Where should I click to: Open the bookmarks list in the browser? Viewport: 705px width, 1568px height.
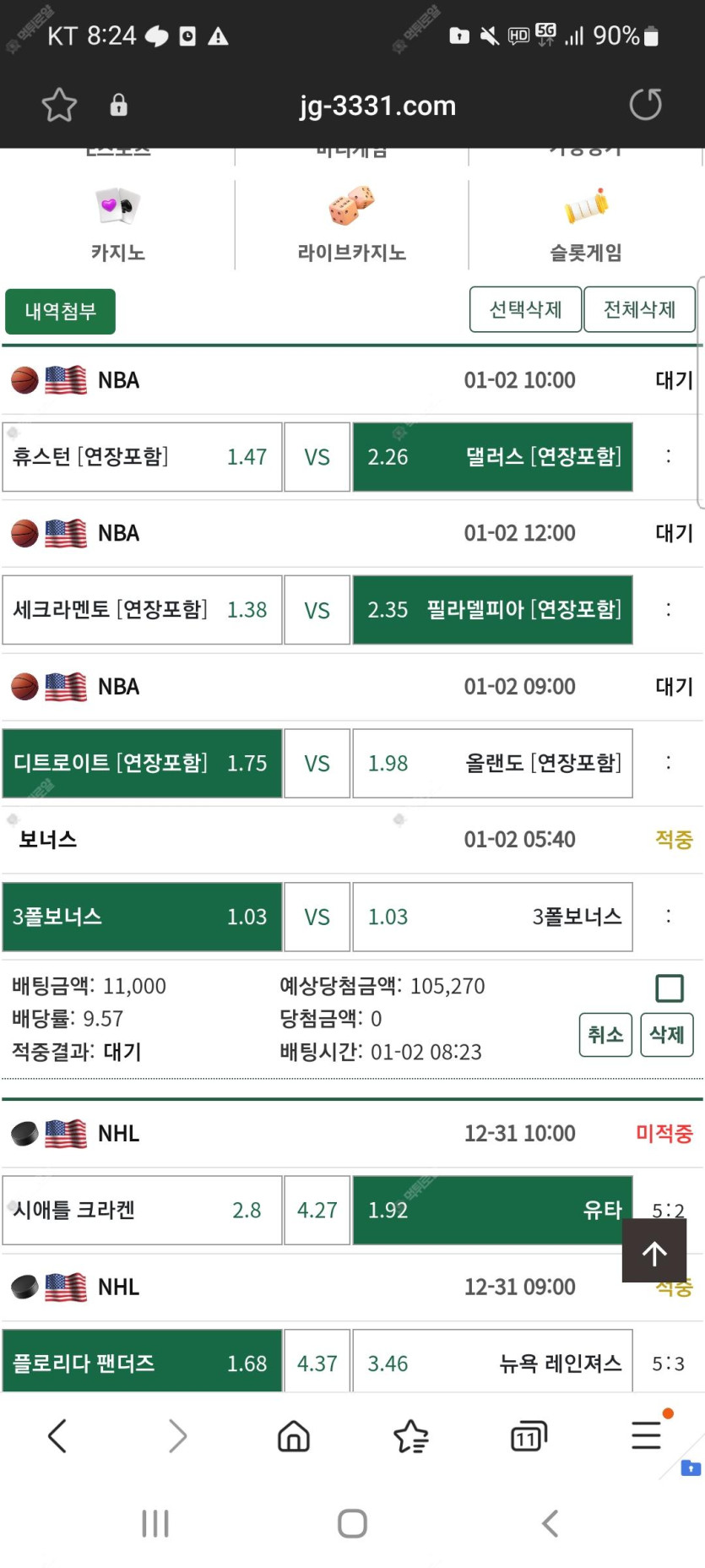[411, 1435]
